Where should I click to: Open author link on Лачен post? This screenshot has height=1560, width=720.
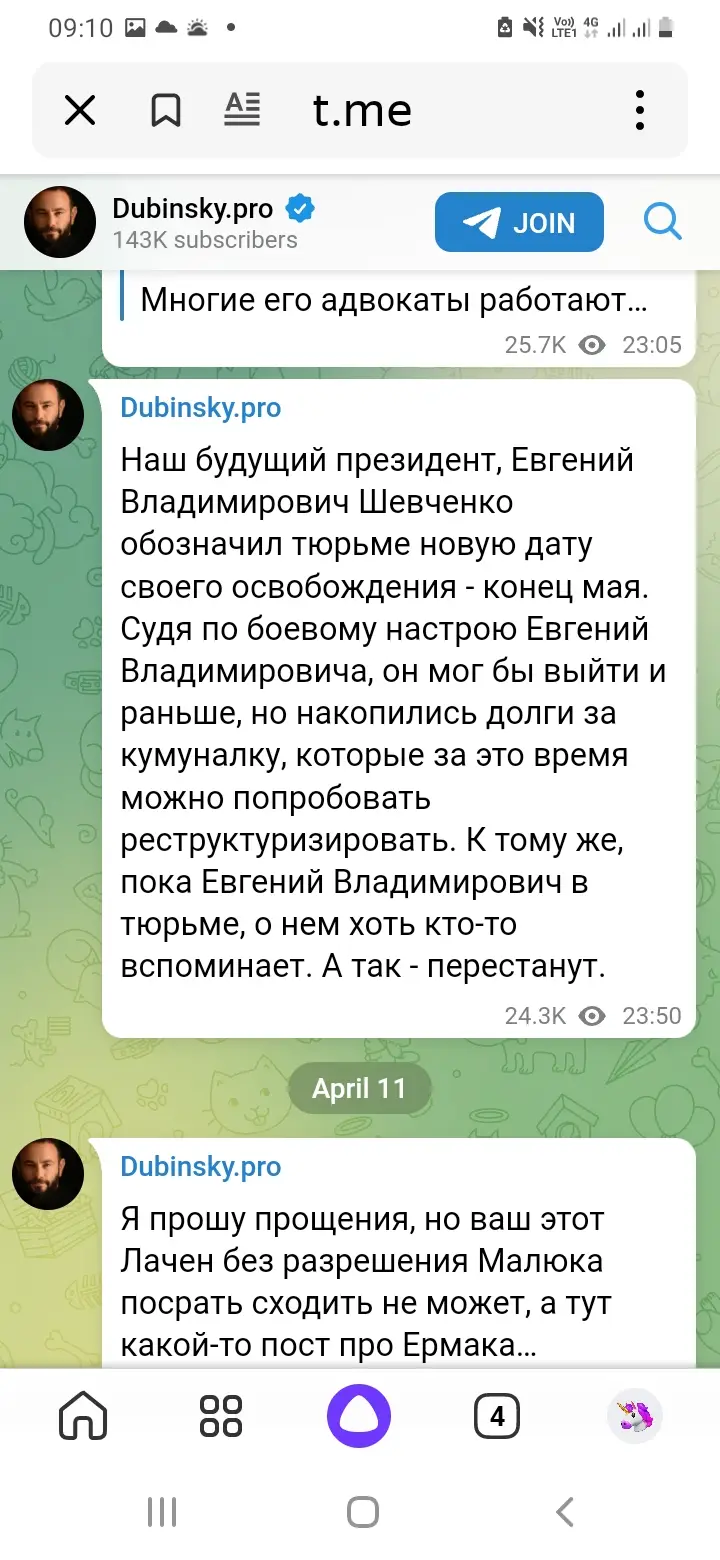pyautogui.click(x=200, y=1167)
